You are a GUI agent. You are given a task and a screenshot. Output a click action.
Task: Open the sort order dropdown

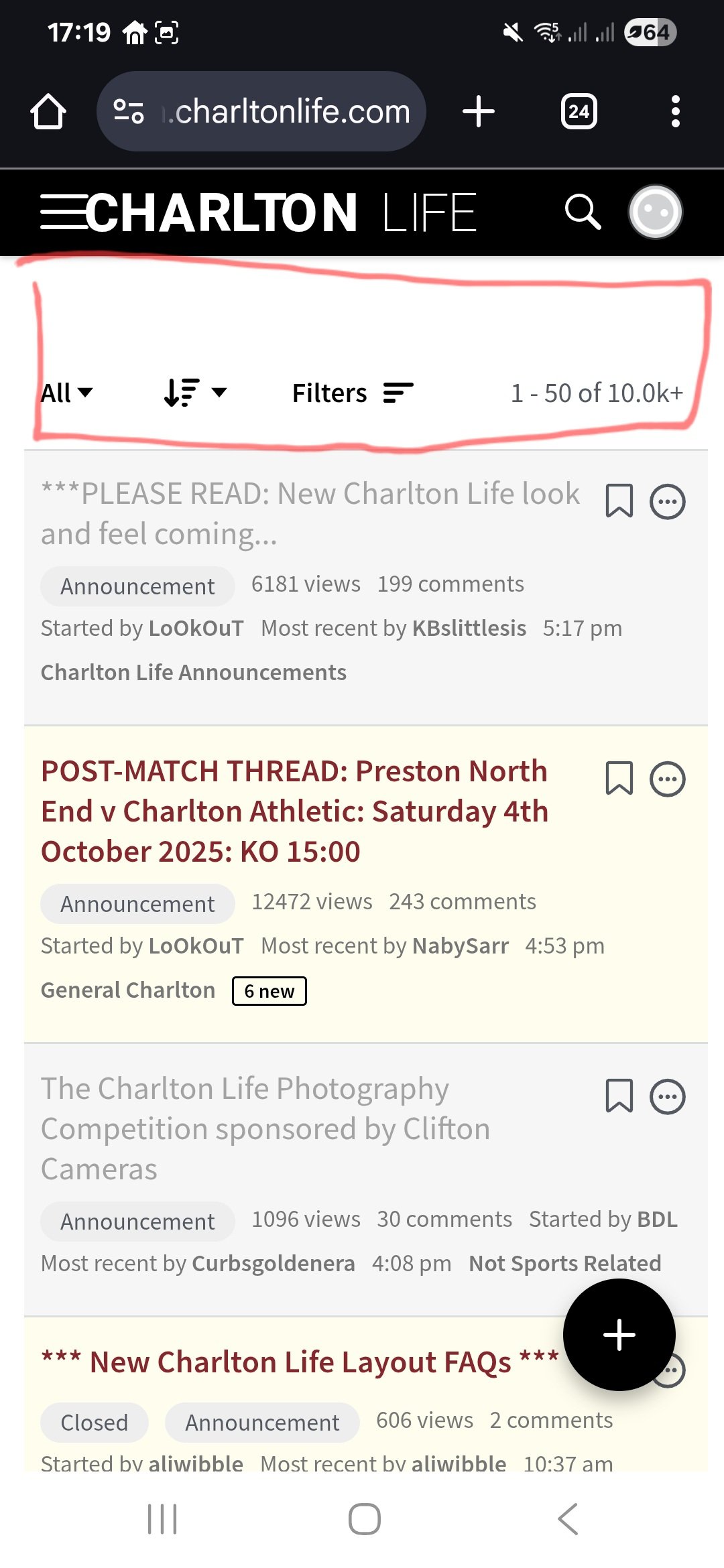coord(195,393)
